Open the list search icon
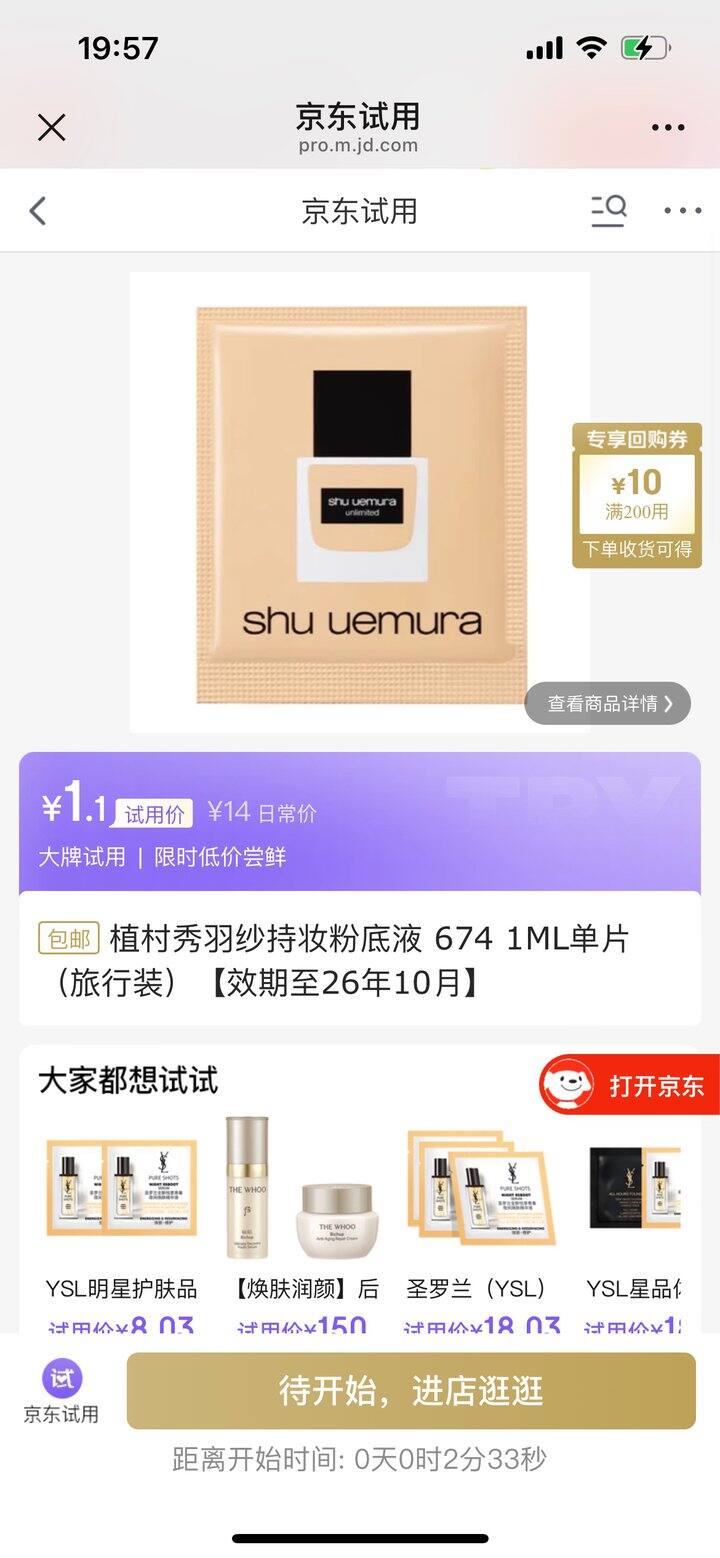720x1558 pixels. [x=608, y=210]
